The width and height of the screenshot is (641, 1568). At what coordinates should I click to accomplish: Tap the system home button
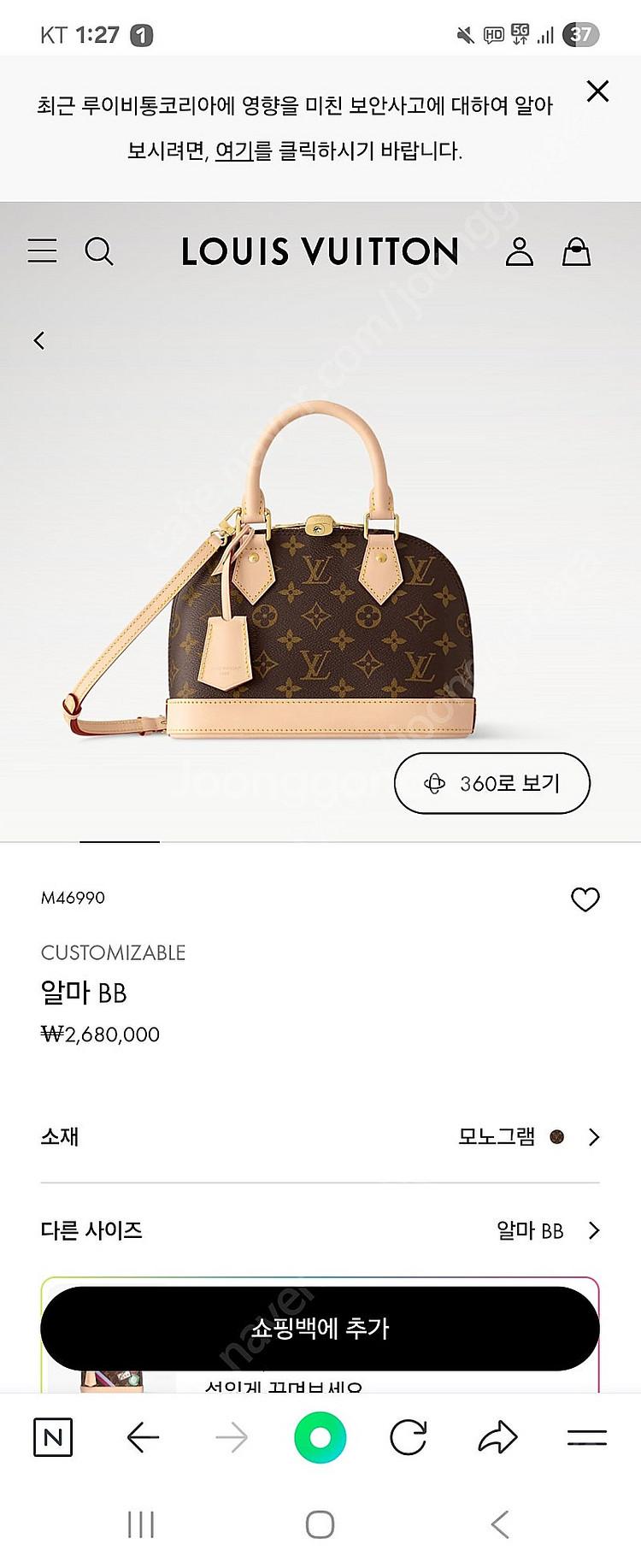click(320, 1524)
